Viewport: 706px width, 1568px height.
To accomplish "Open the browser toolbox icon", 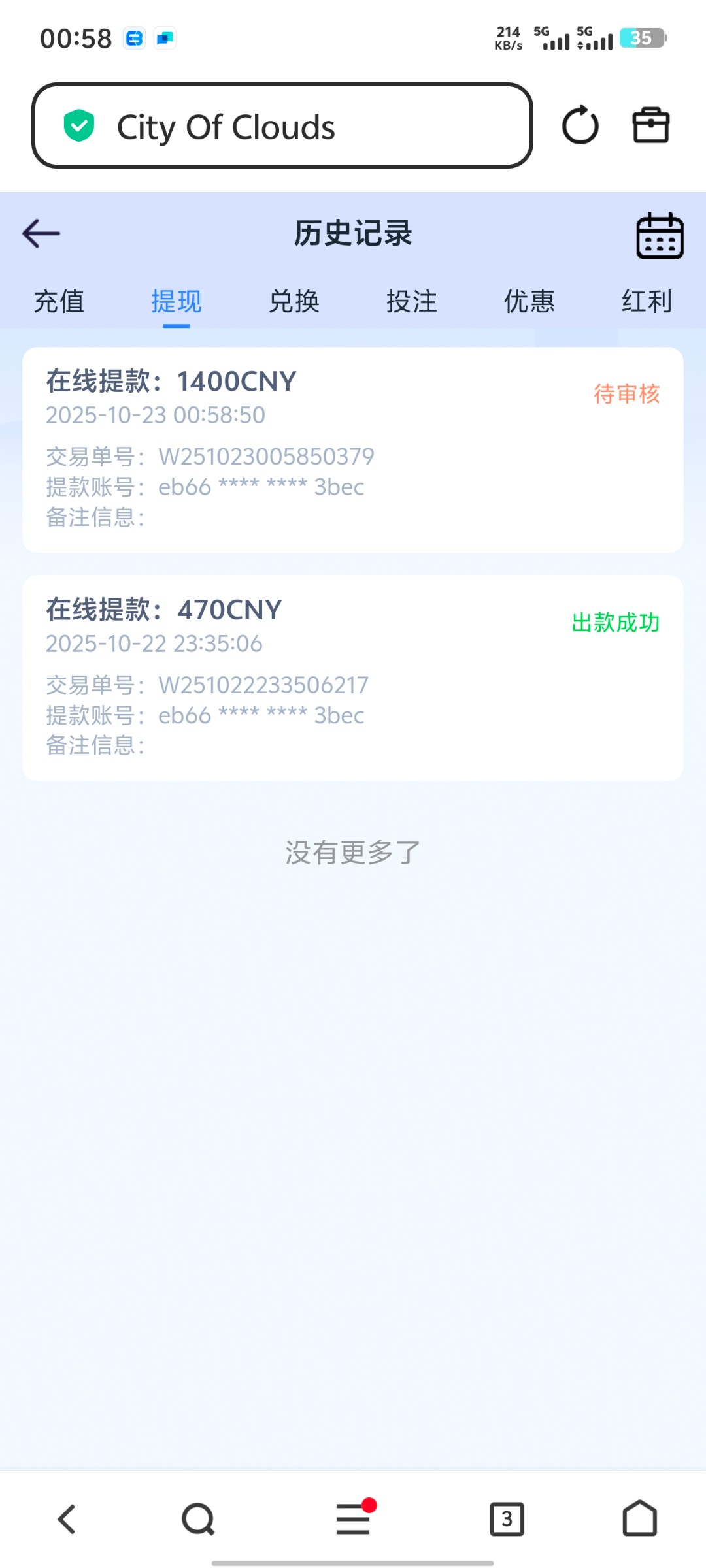I will click(x=650, y=125).
